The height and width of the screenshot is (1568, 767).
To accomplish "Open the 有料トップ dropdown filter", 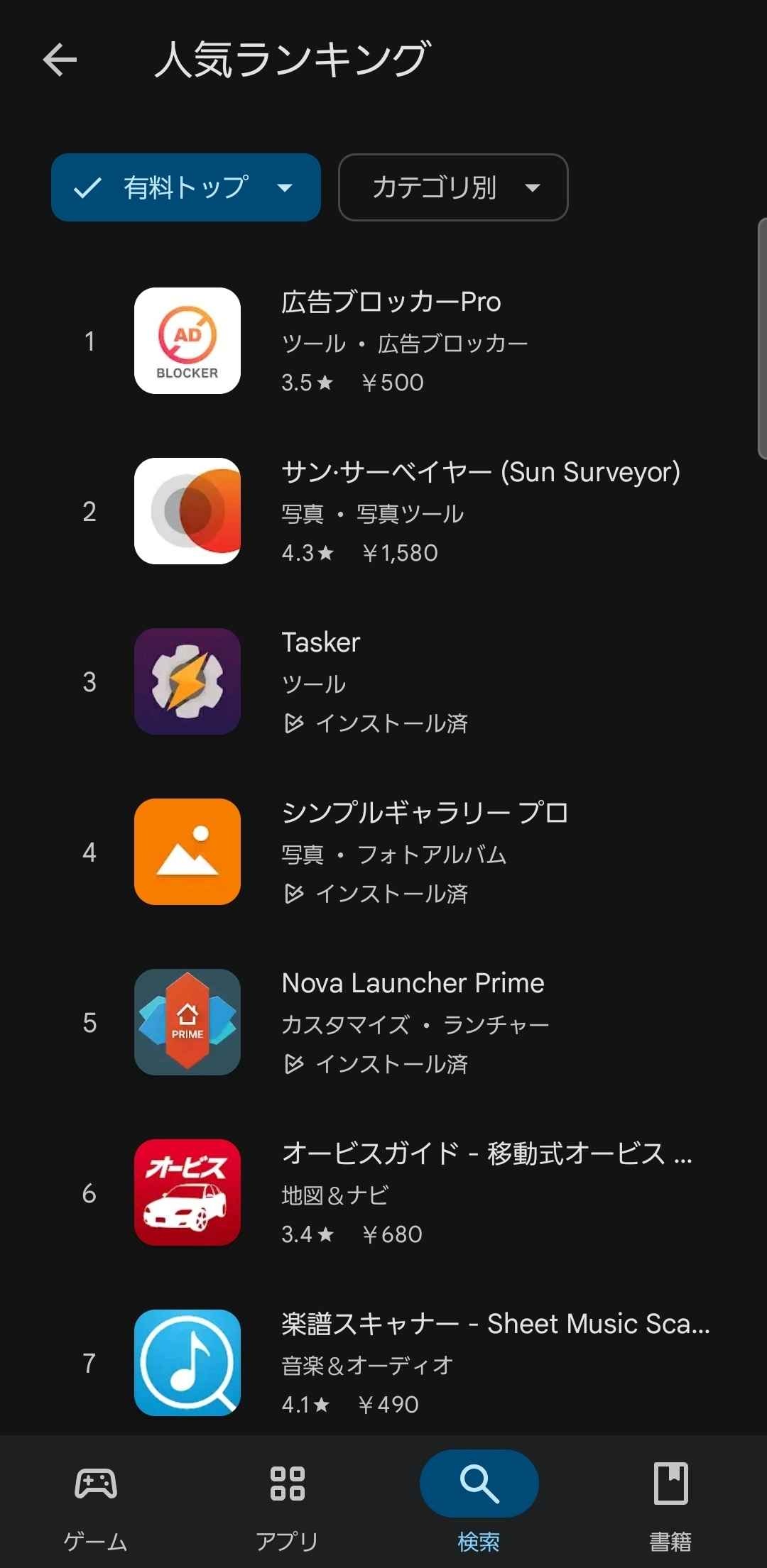I will tap(185, 187).
